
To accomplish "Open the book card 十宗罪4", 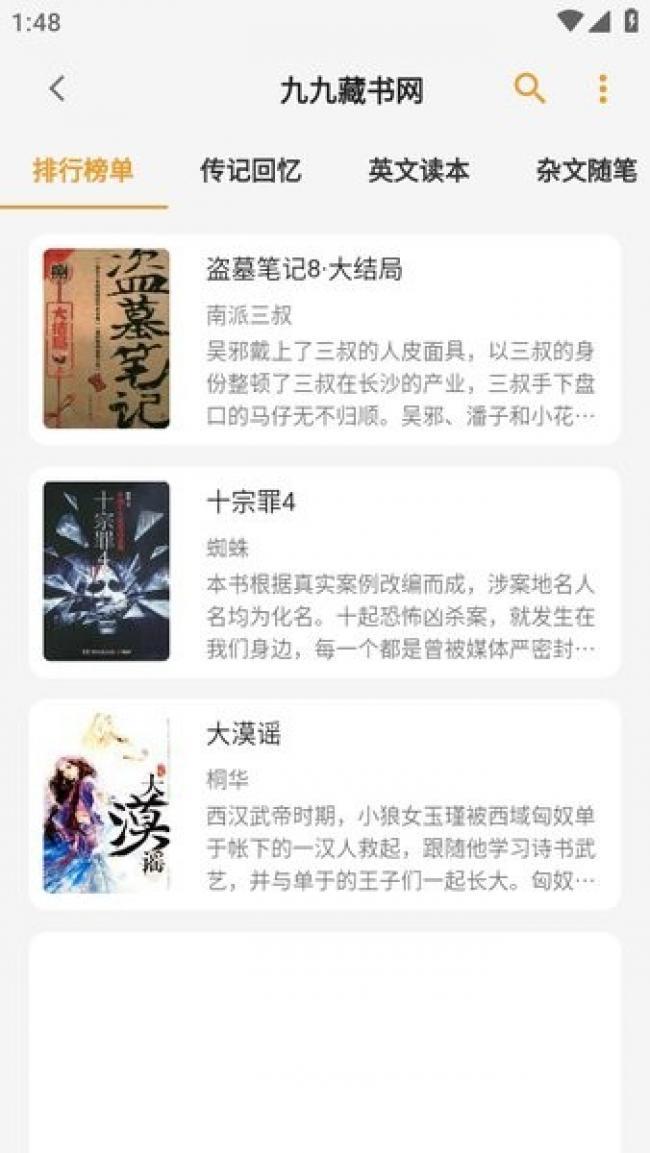I will tap(325, 571).
